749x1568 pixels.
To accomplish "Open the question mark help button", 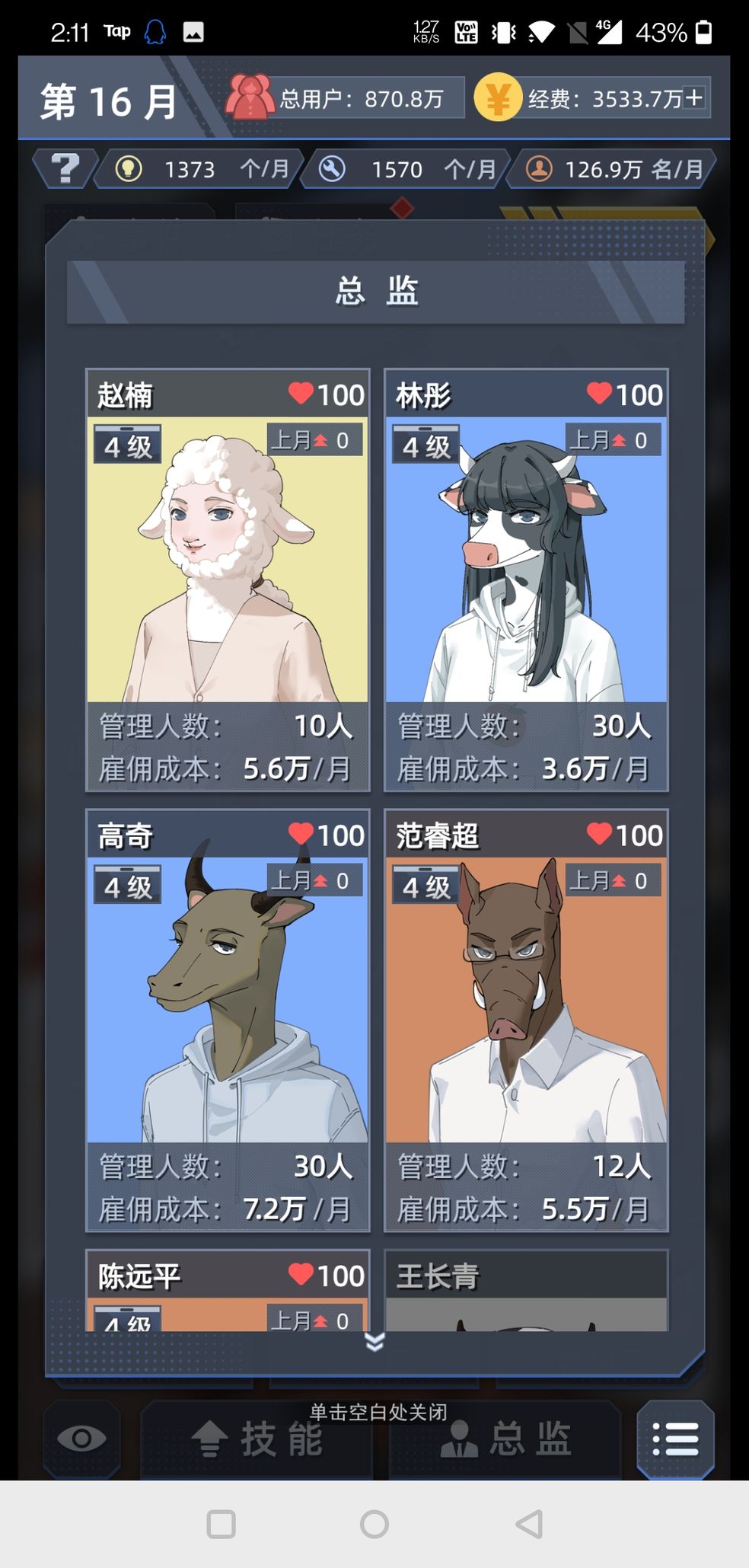I will coord(65,168).
